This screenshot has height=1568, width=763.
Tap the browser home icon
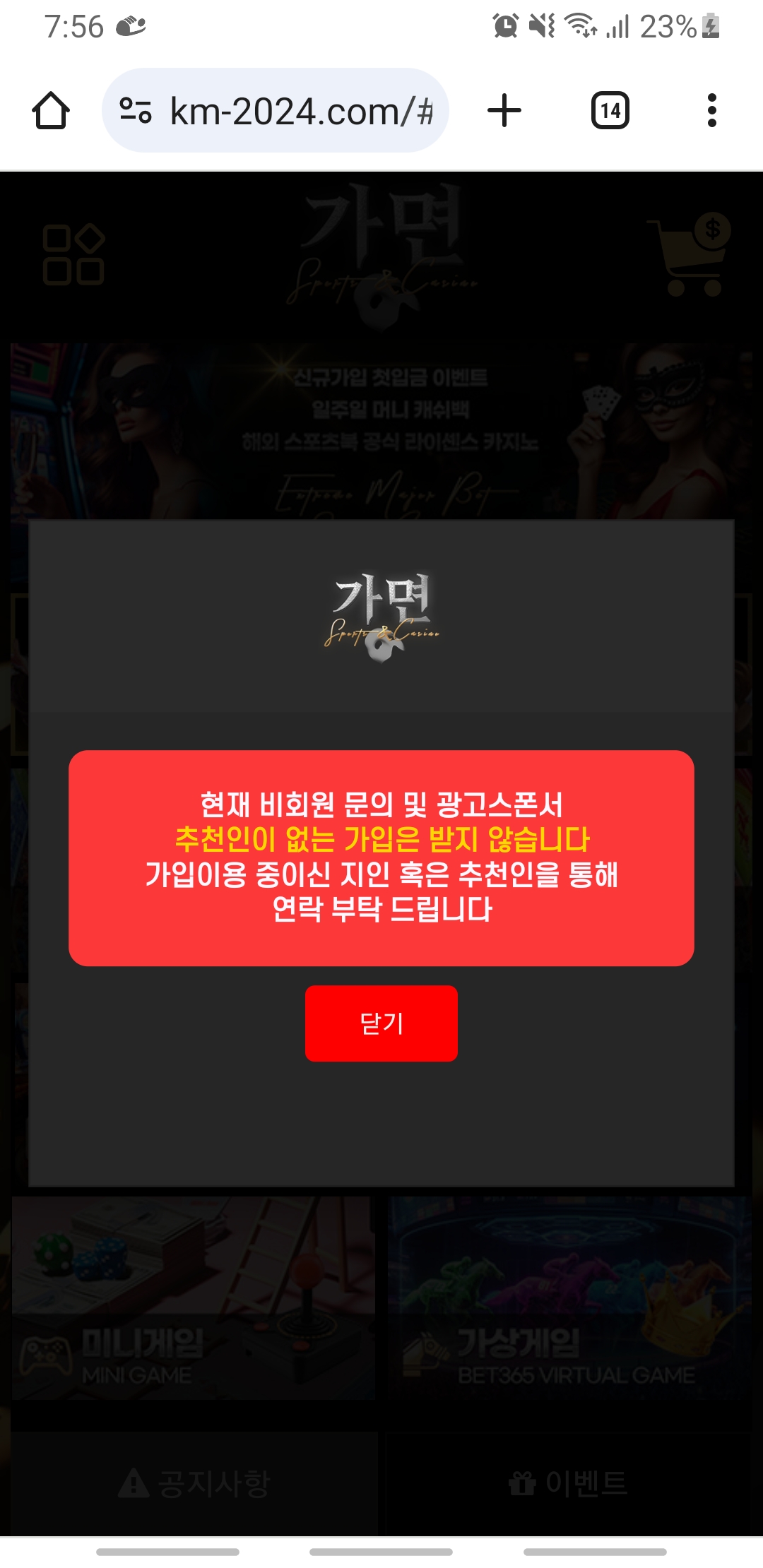click(51, 111)
